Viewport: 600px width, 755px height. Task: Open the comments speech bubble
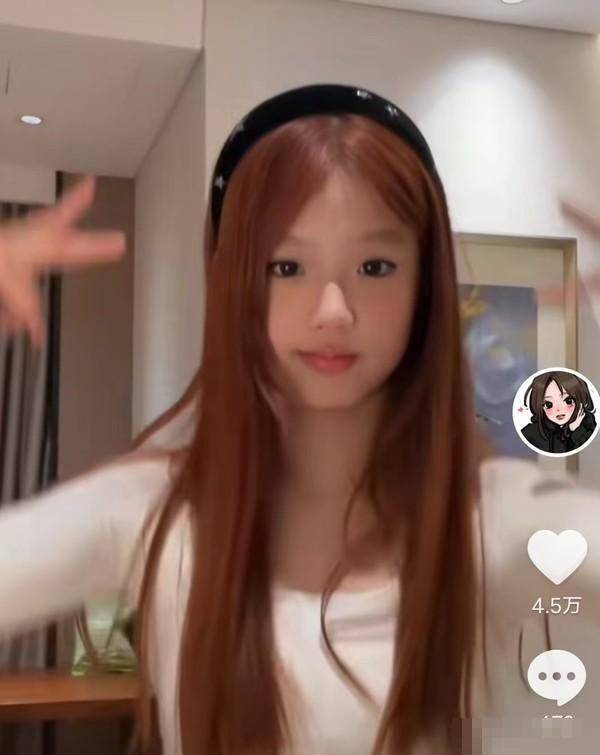556,679
